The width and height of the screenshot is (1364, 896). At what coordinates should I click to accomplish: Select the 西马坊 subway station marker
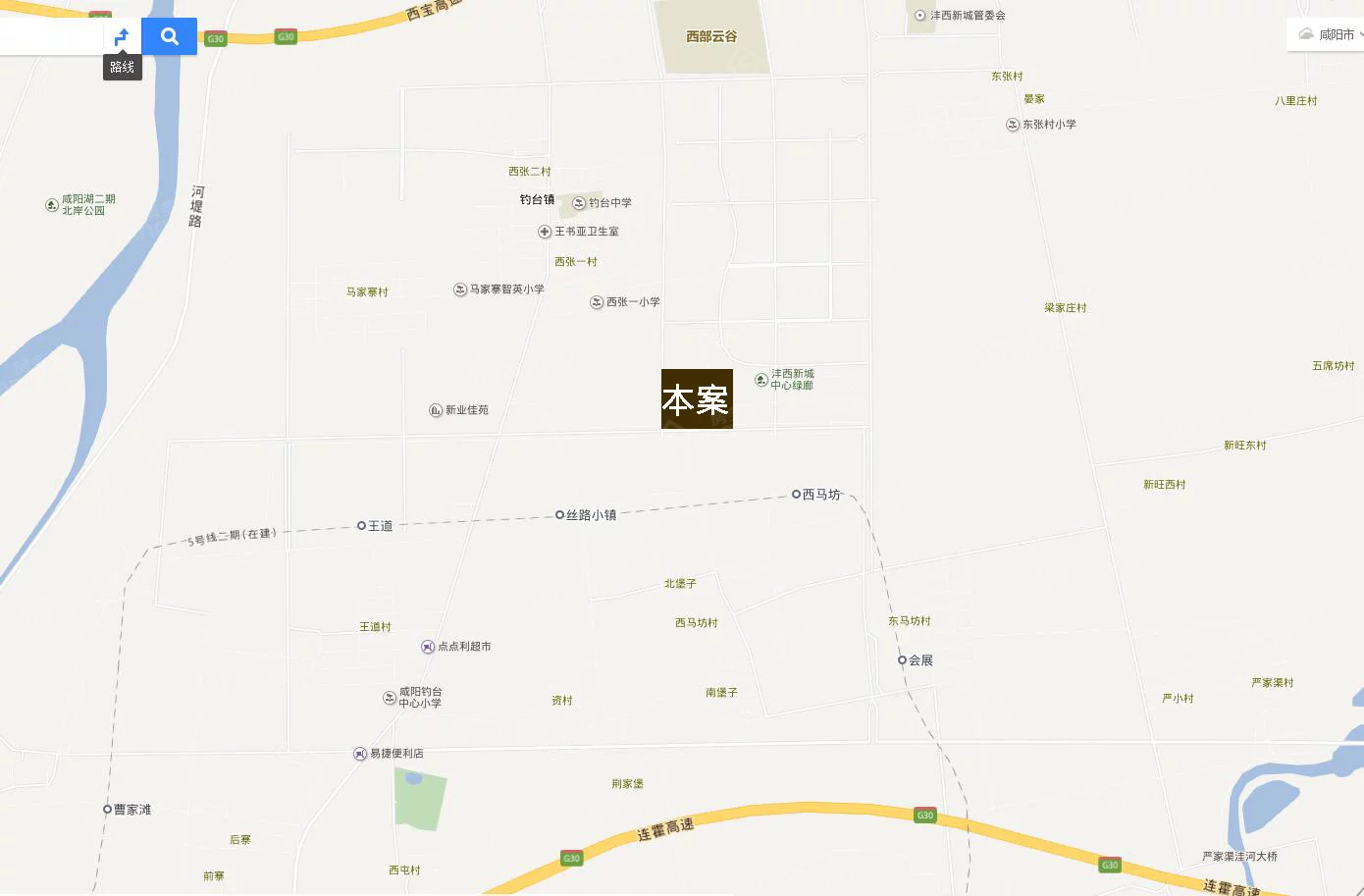796,495
